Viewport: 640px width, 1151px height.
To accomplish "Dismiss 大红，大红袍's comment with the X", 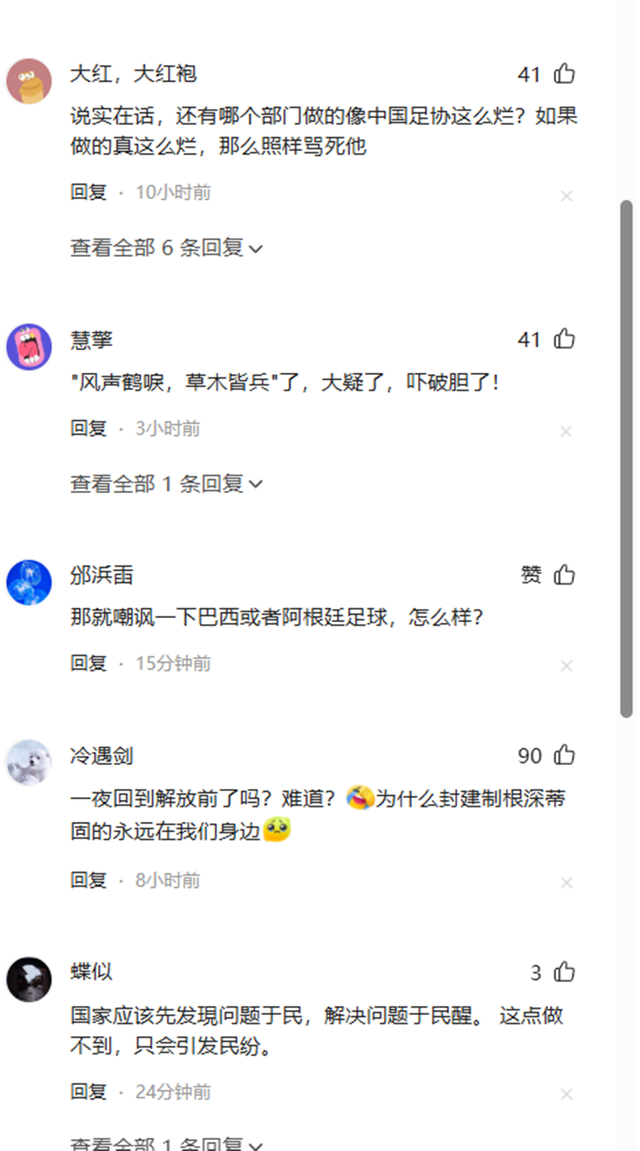I will pyautogui.click(x=566, y=197).
